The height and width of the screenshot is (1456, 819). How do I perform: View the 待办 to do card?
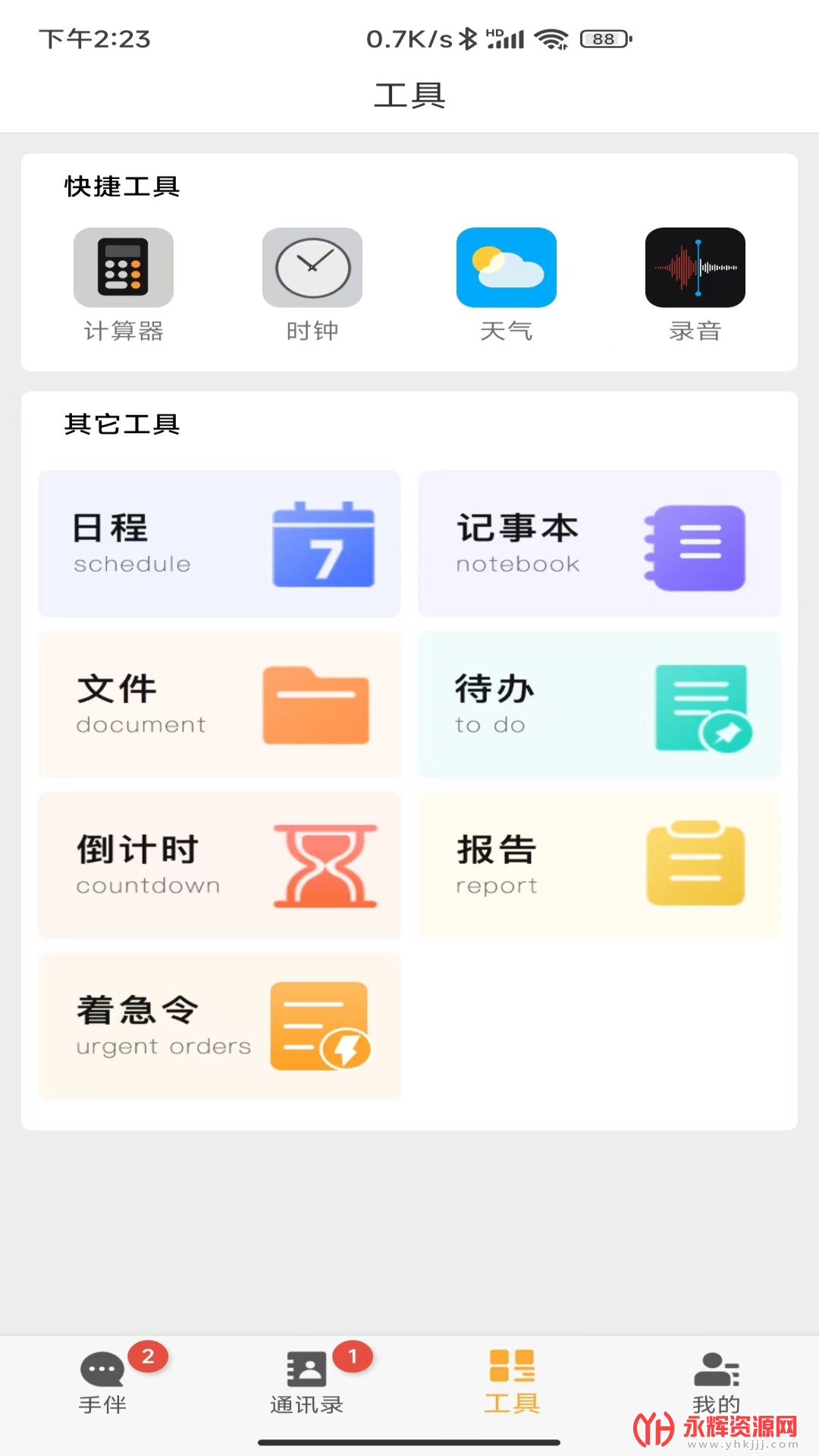tap(599, 704)
